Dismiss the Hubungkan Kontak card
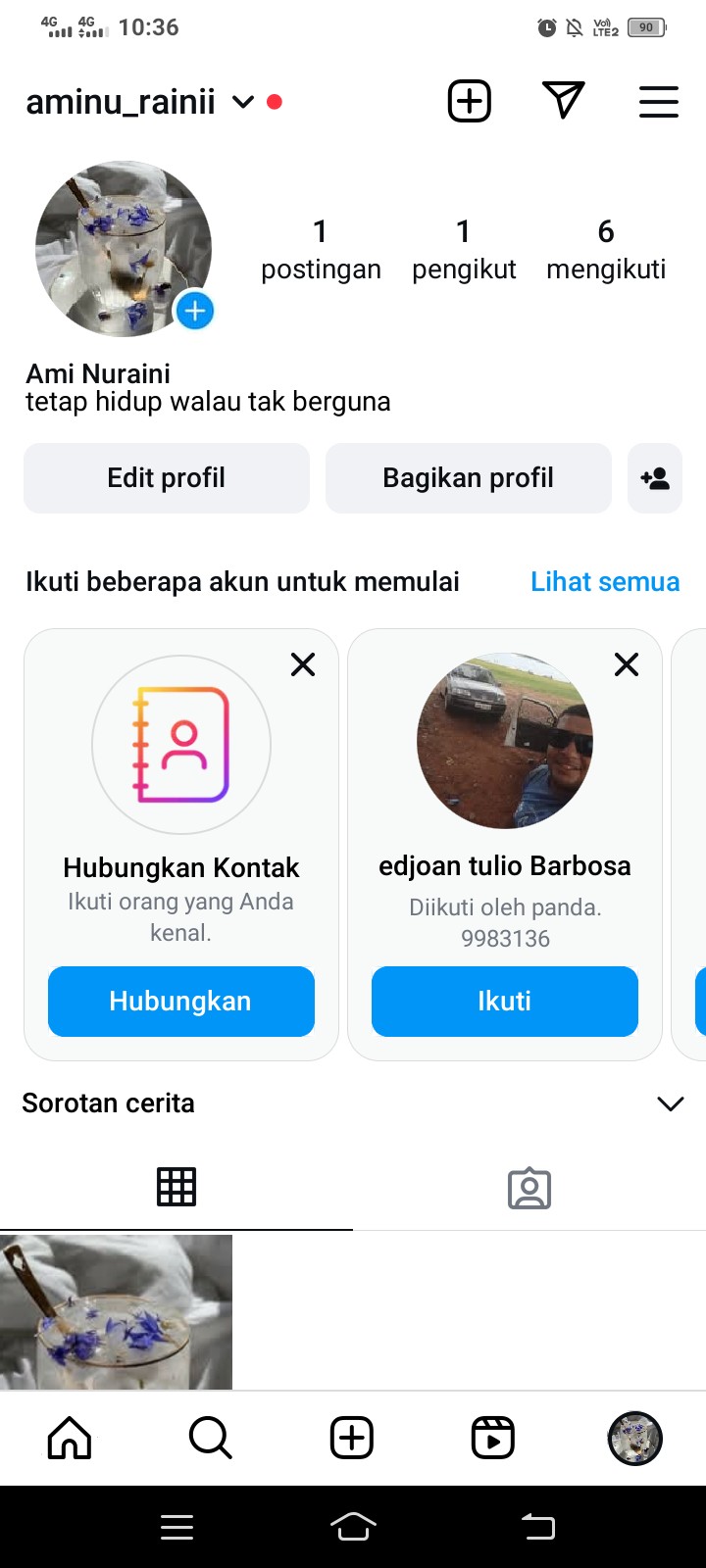 coord(303,664)
